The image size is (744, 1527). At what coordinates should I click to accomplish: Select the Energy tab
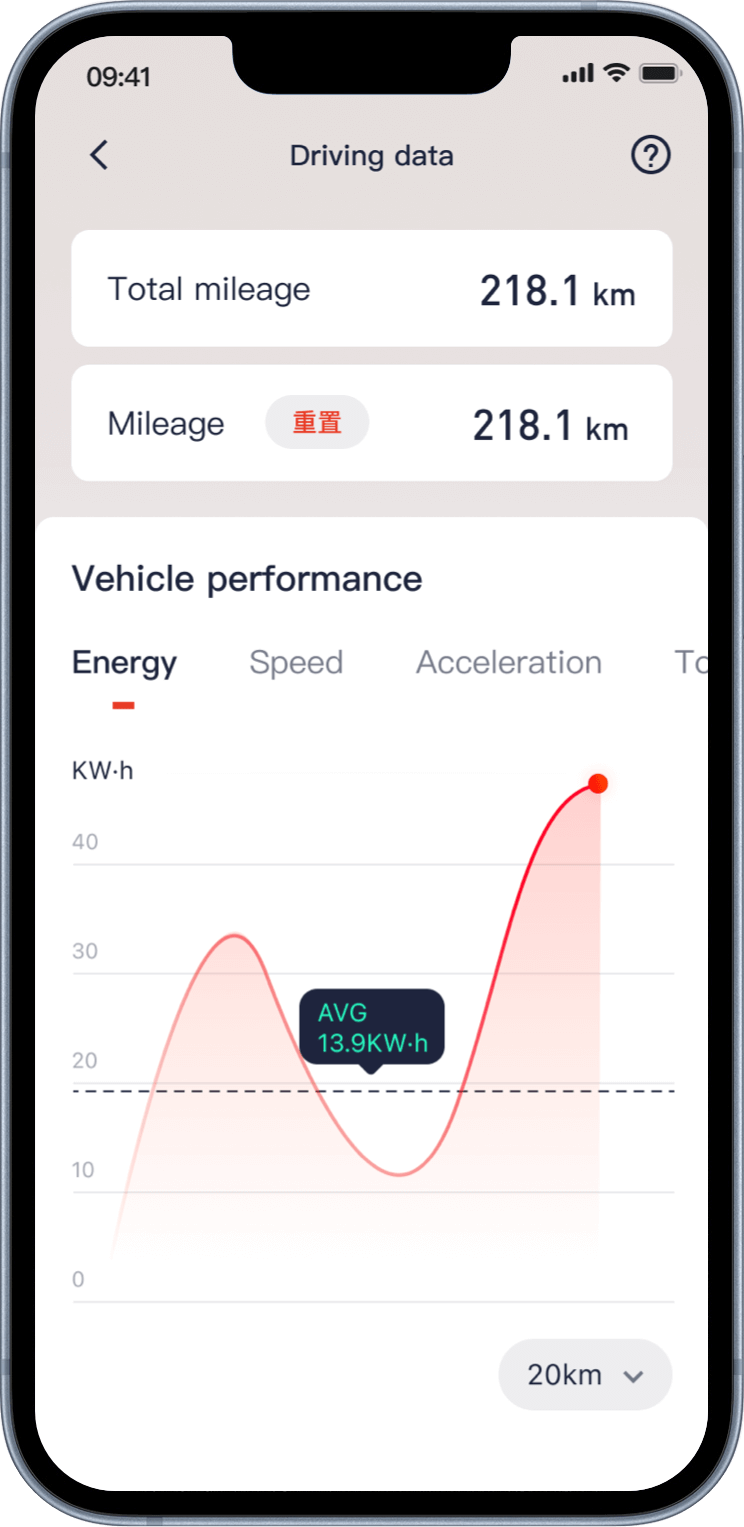pos(124,662)
